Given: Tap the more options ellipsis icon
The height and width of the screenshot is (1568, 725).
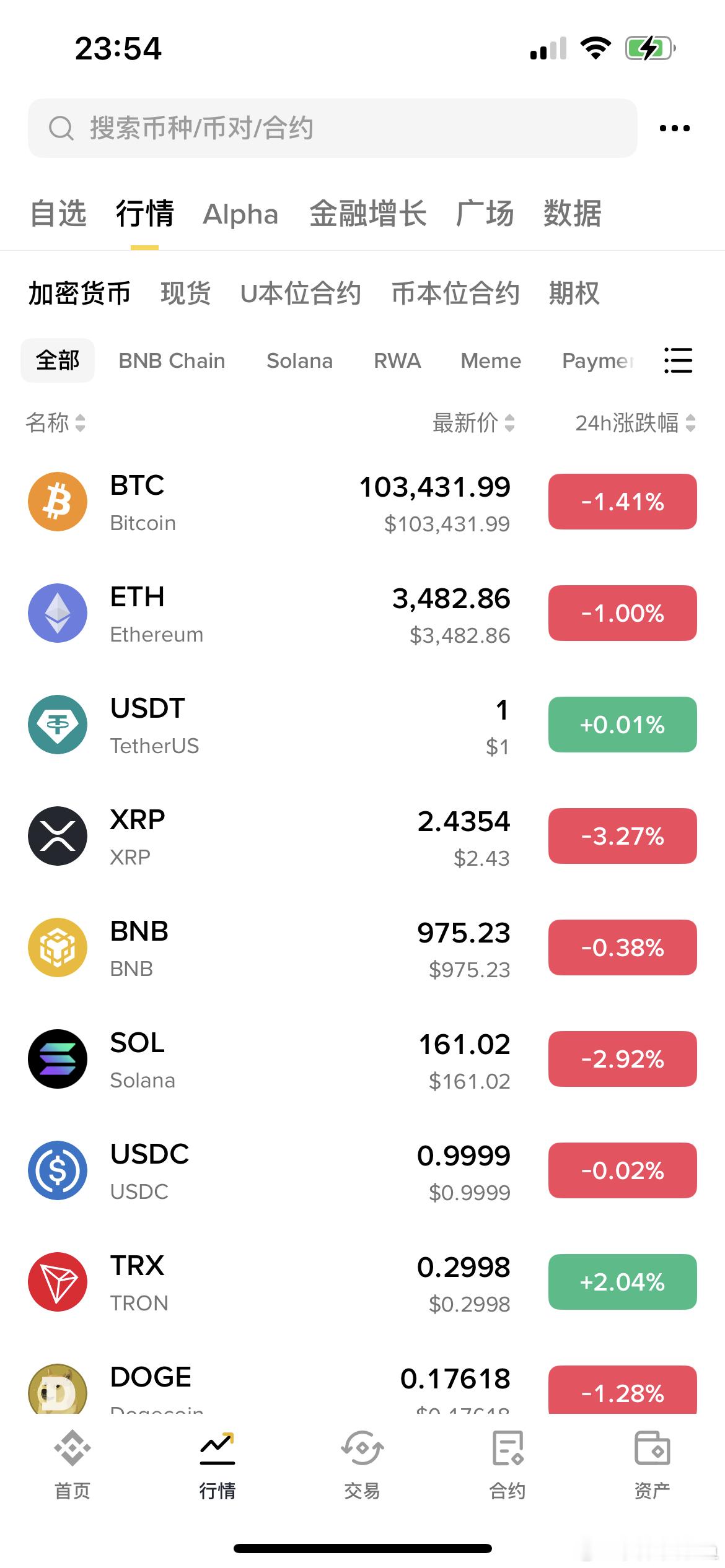Looking at the screenshot, I should point(674,128).
